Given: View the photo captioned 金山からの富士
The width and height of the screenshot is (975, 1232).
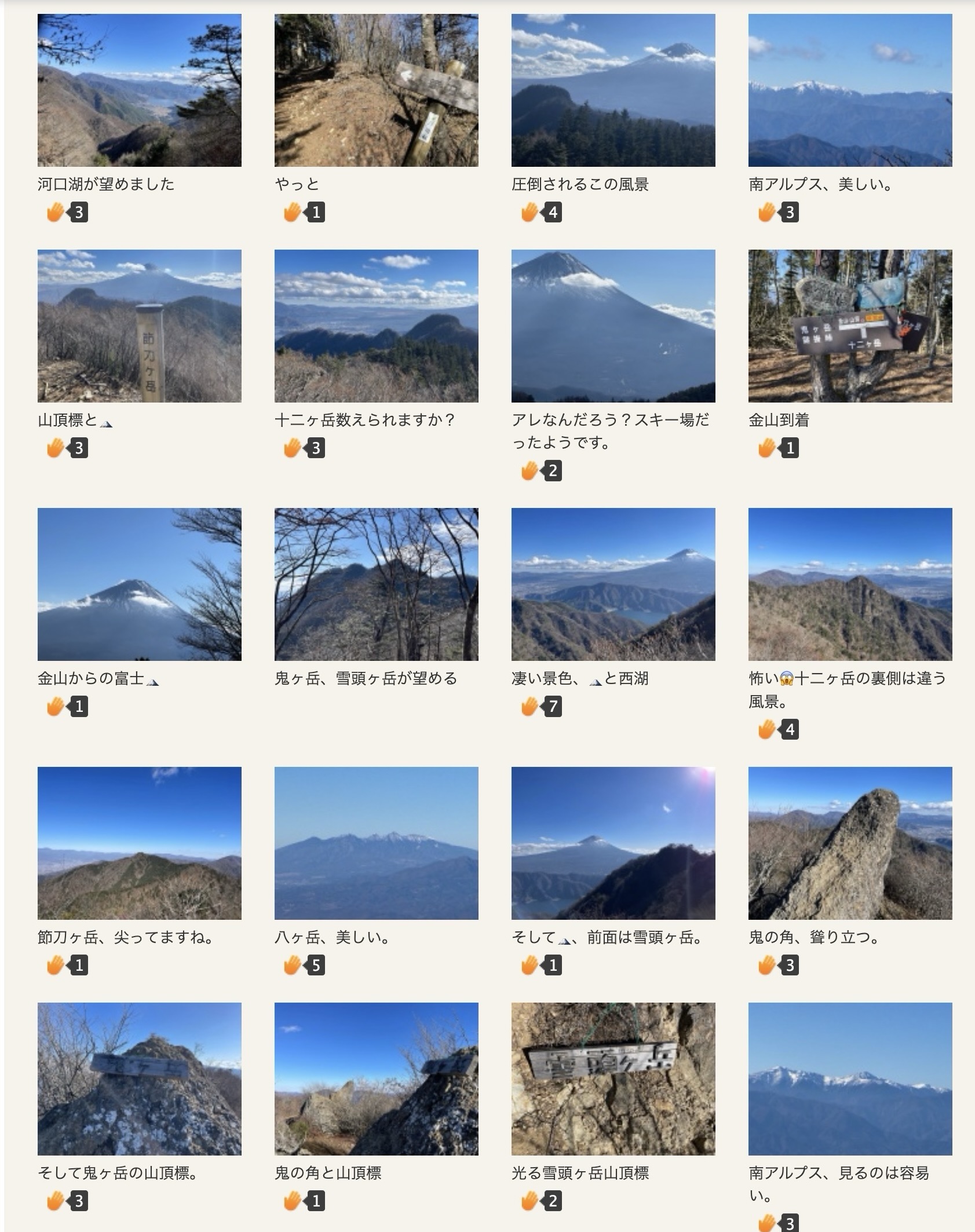Looking at the screenshot, I should (x=139, y=584).
